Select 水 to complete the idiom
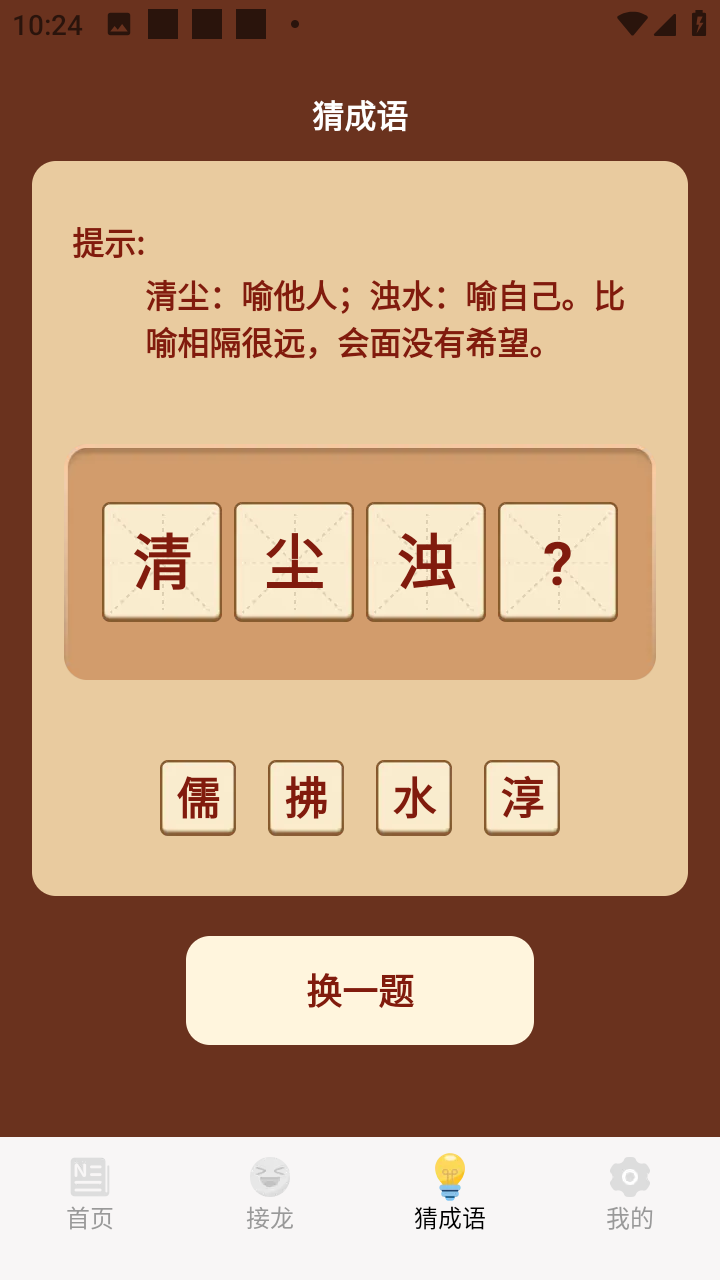 click(x=414, y=797)
